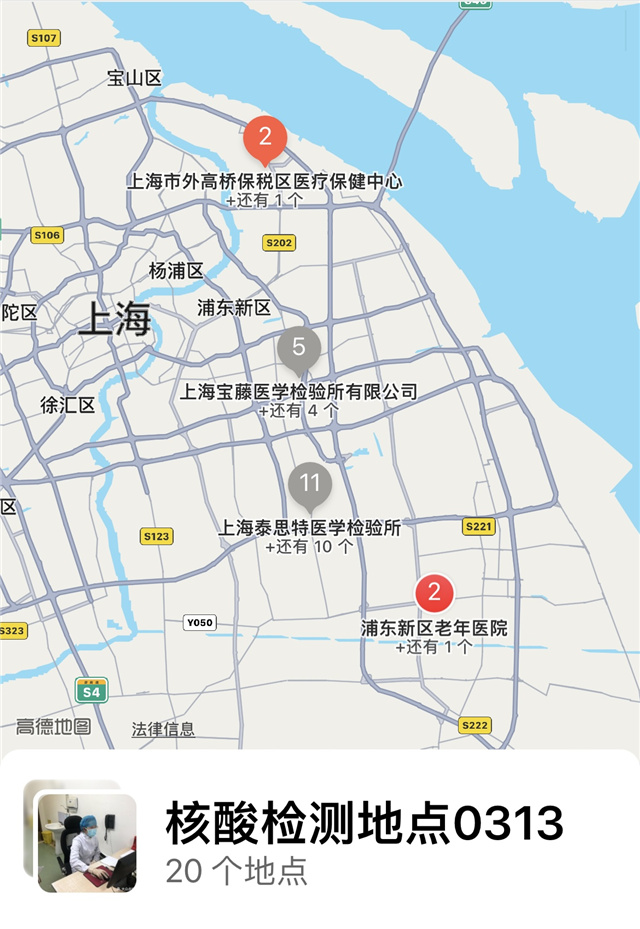Open the cluster pin with 2 near 上海市外高桥保税区医疗保健中心

click(x=265, y=138)
